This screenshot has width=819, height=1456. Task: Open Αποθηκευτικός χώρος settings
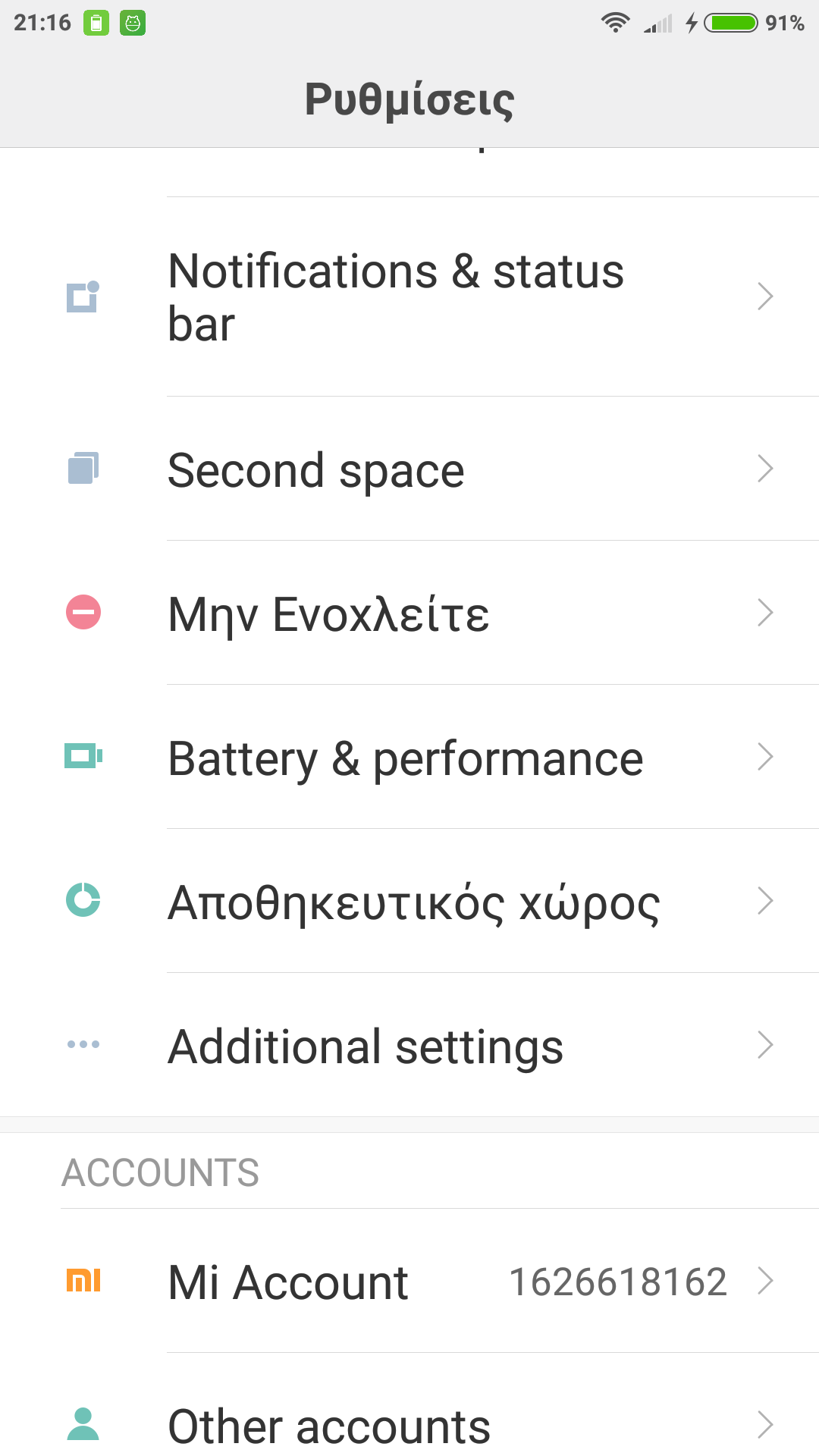pyautogui.click(x=409, y=902)
